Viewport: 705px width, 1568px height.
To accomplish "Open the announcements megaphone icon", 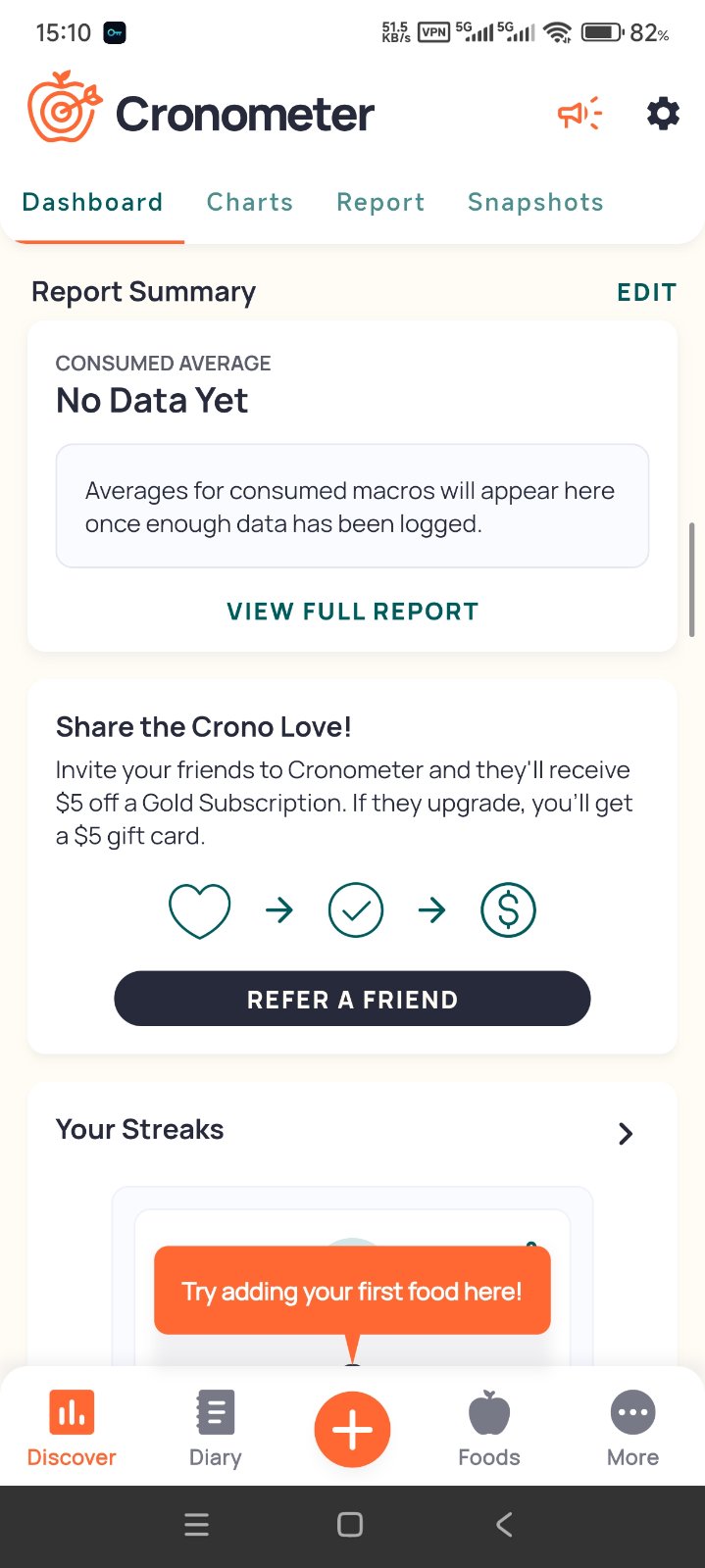I will [x=579, y=115].
